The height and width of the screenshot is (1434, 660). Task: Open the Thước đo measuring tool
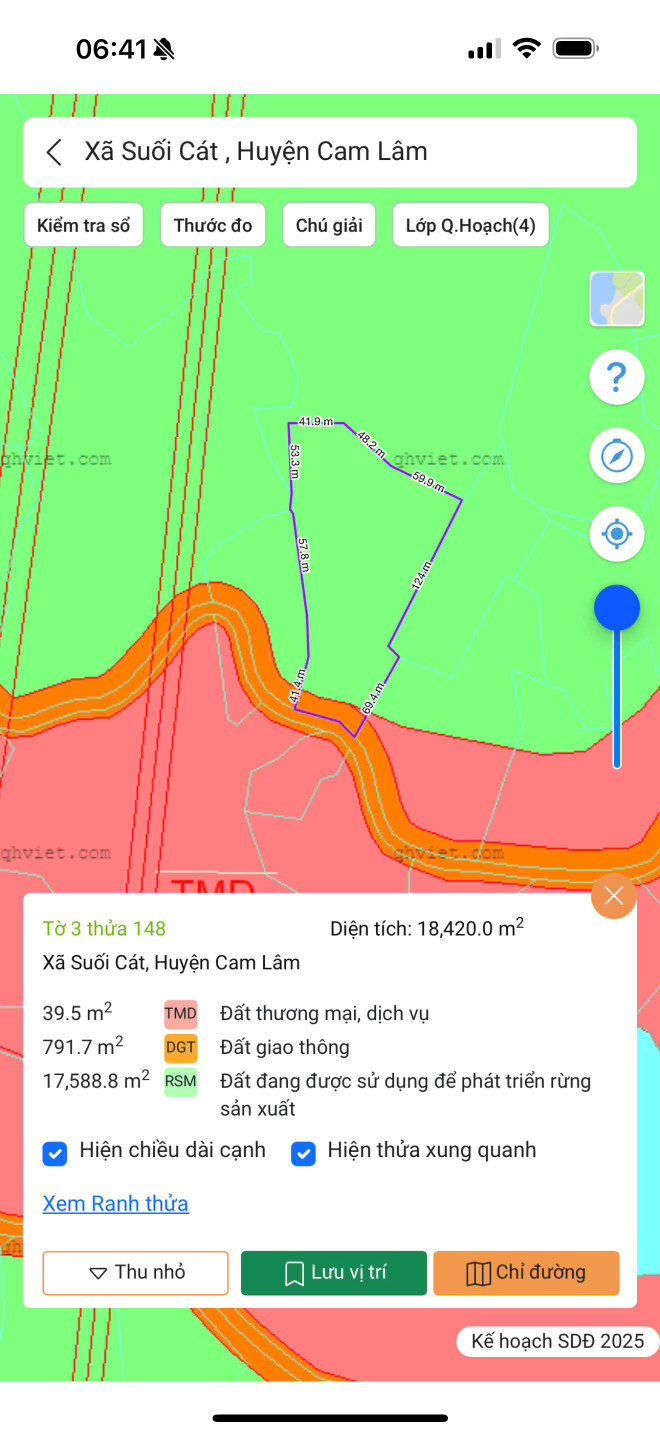tap(213, 225)
